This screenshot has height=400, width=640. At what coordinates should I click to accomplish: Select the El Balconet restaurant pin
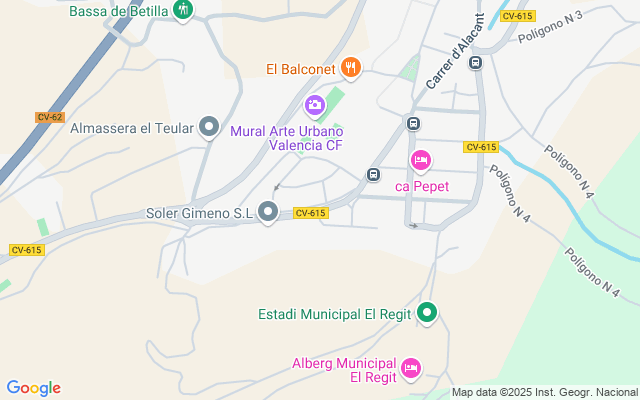351,68
